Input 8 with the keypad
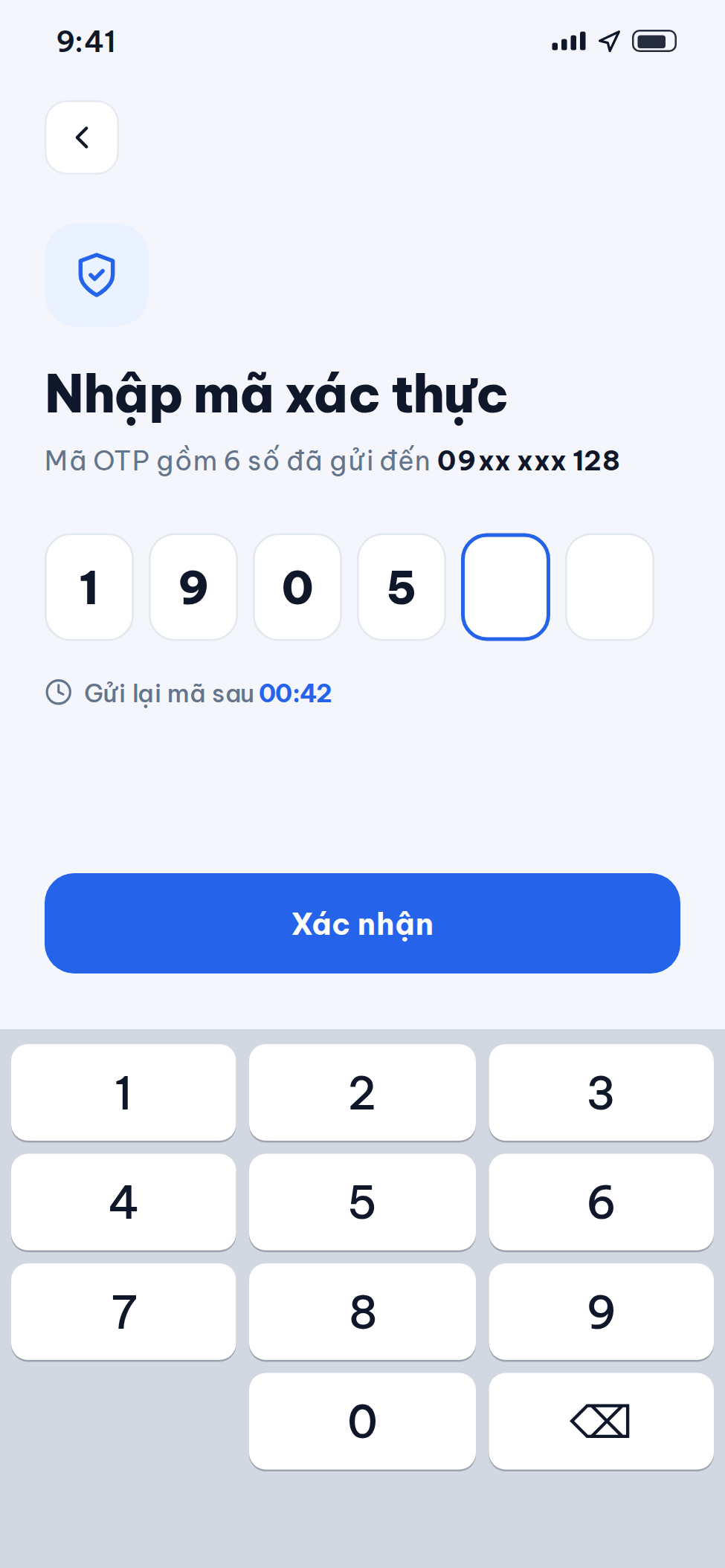This screenshot has height=1568, width=725. coord(362,1312)
